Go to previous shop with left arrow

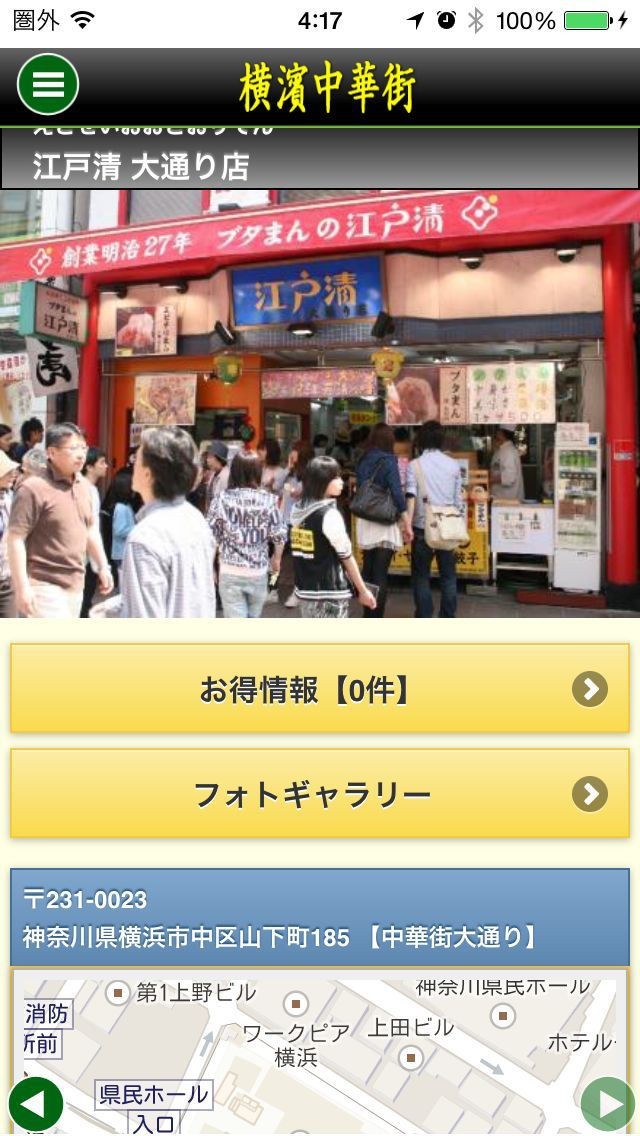pos(36,1105)
